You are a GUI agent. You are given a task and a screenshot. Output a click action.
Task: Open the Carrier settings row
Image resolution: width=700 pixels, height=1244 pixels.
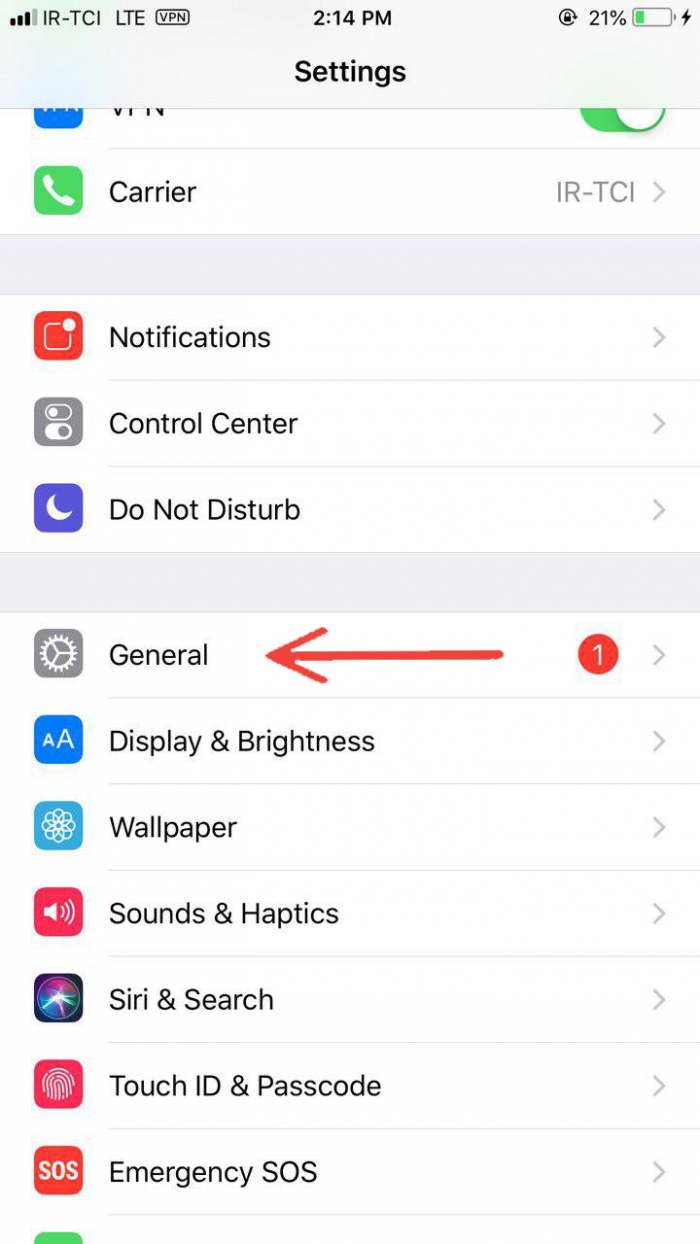(350, 192)
